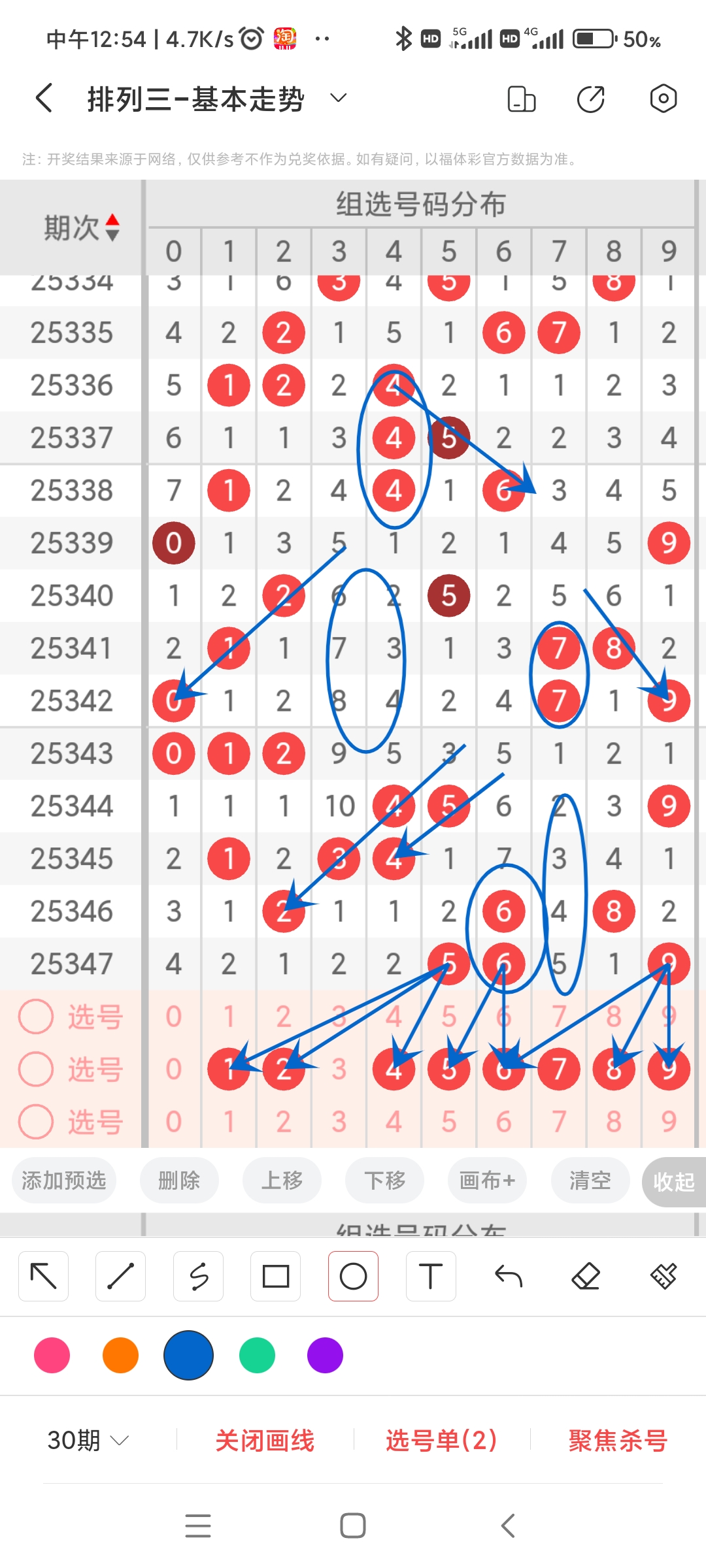Open the 30期 period dropdown
The image size is (706, 1568).
88,1440
